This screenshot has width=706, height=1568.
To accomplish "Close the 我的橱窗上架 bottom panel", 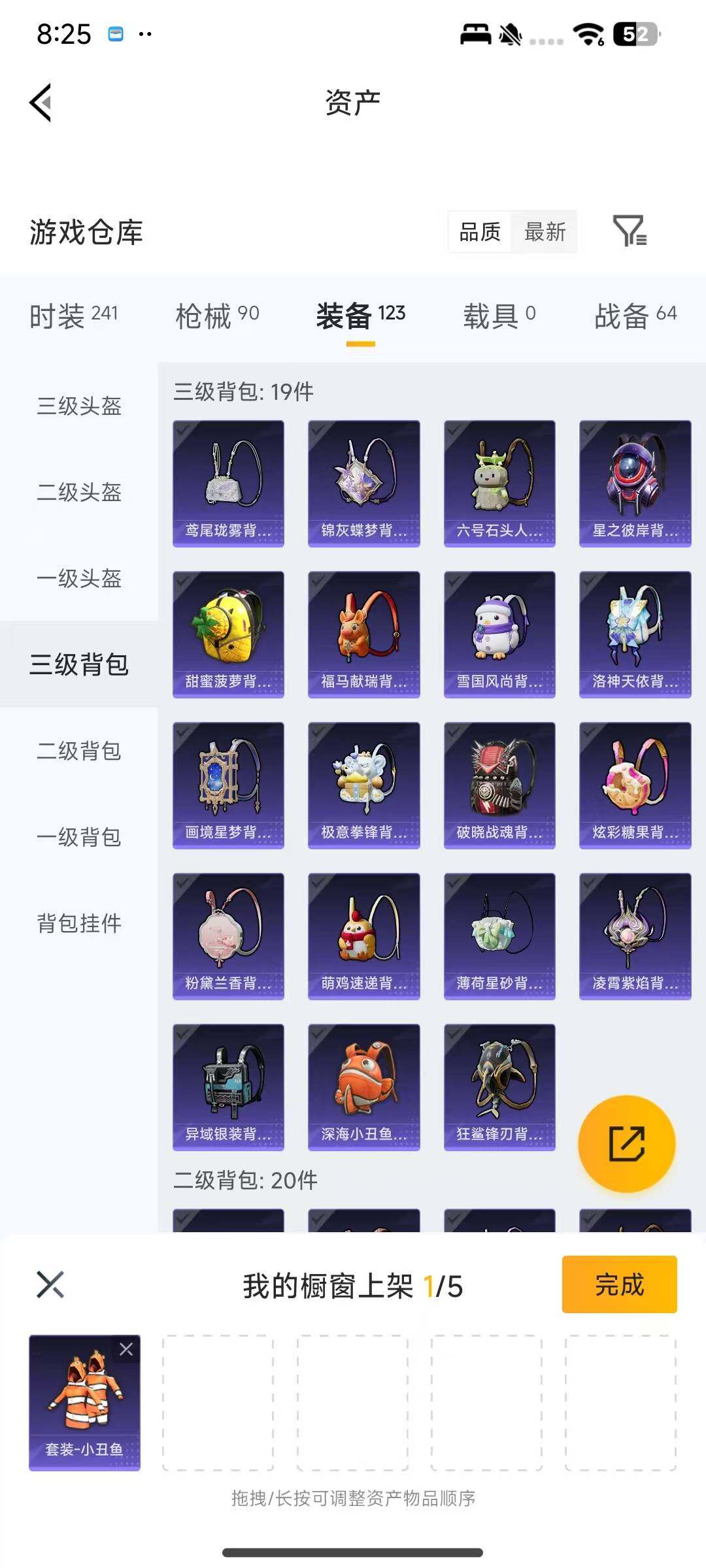I will (x=48, y=1284).
